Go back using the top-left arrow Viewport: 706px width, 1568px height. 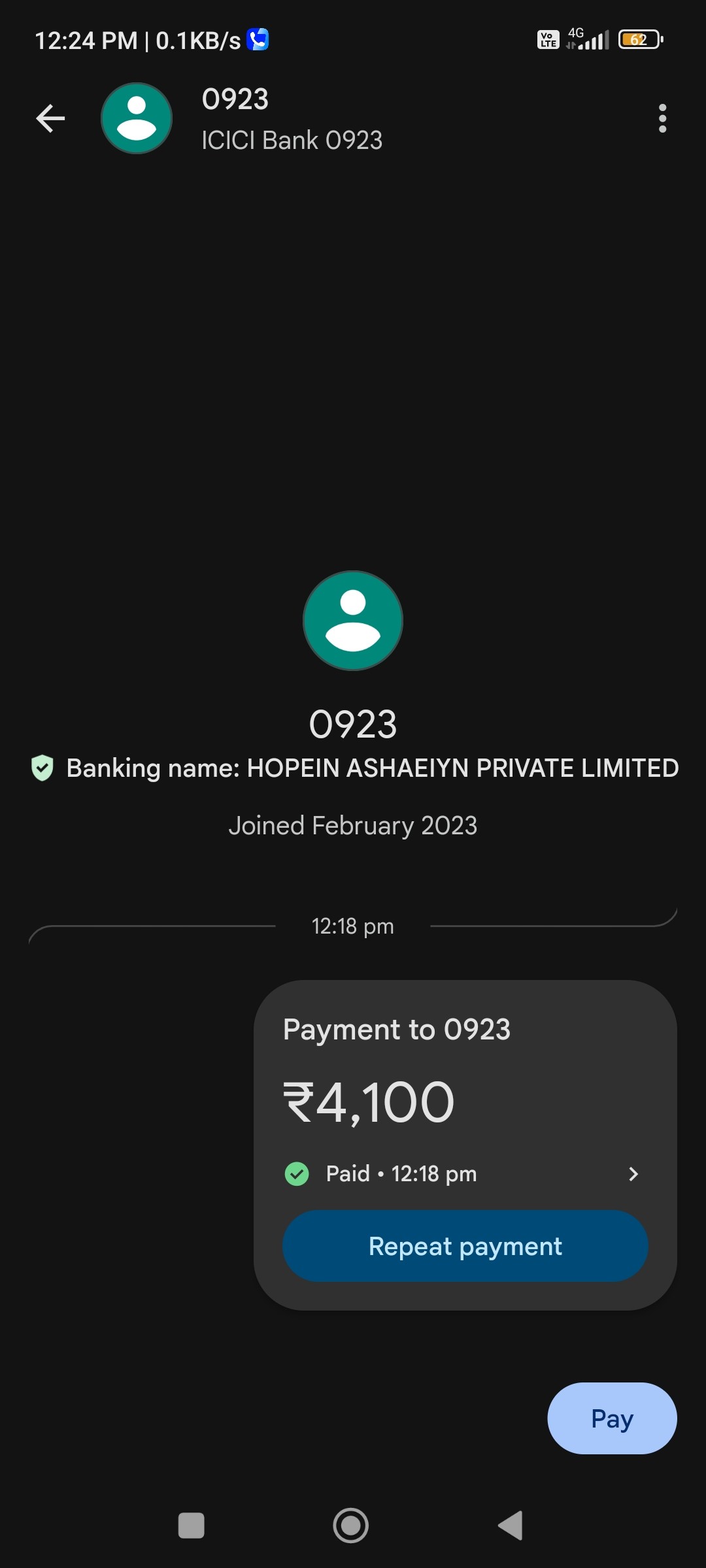pos(50,118)
